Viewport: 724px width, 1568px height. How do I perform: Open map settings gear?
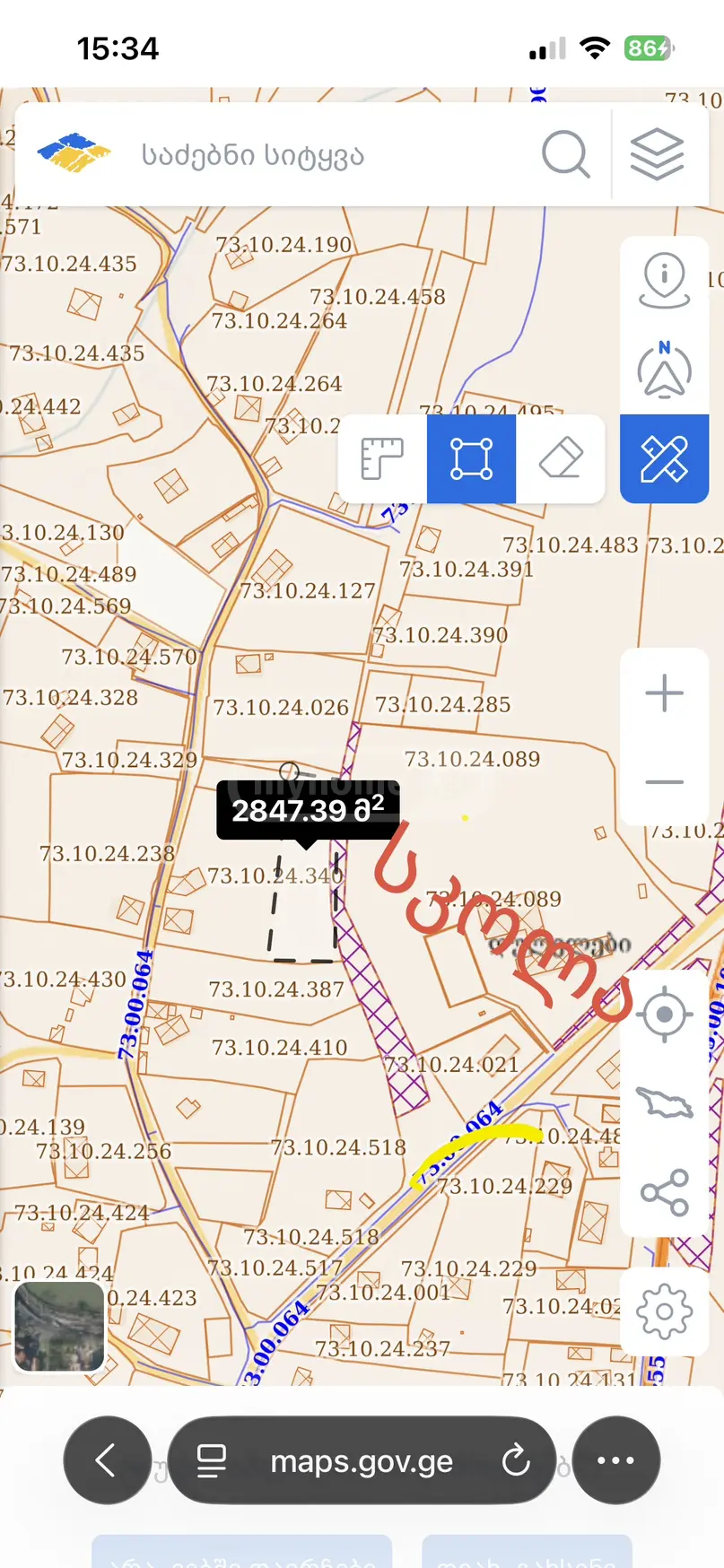pyautogui.click(x=664, y=1311)
